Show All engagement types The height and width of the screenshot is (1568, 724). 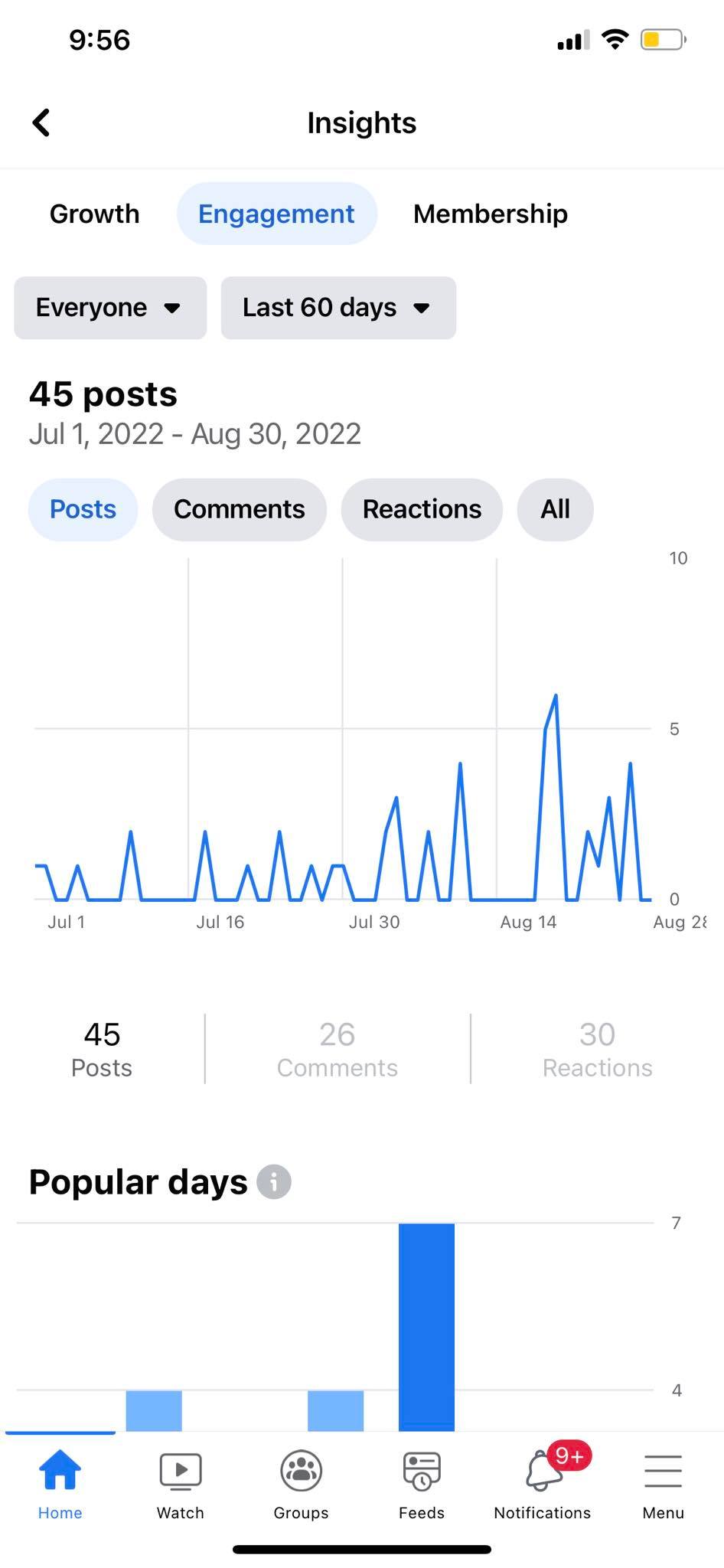555,509
